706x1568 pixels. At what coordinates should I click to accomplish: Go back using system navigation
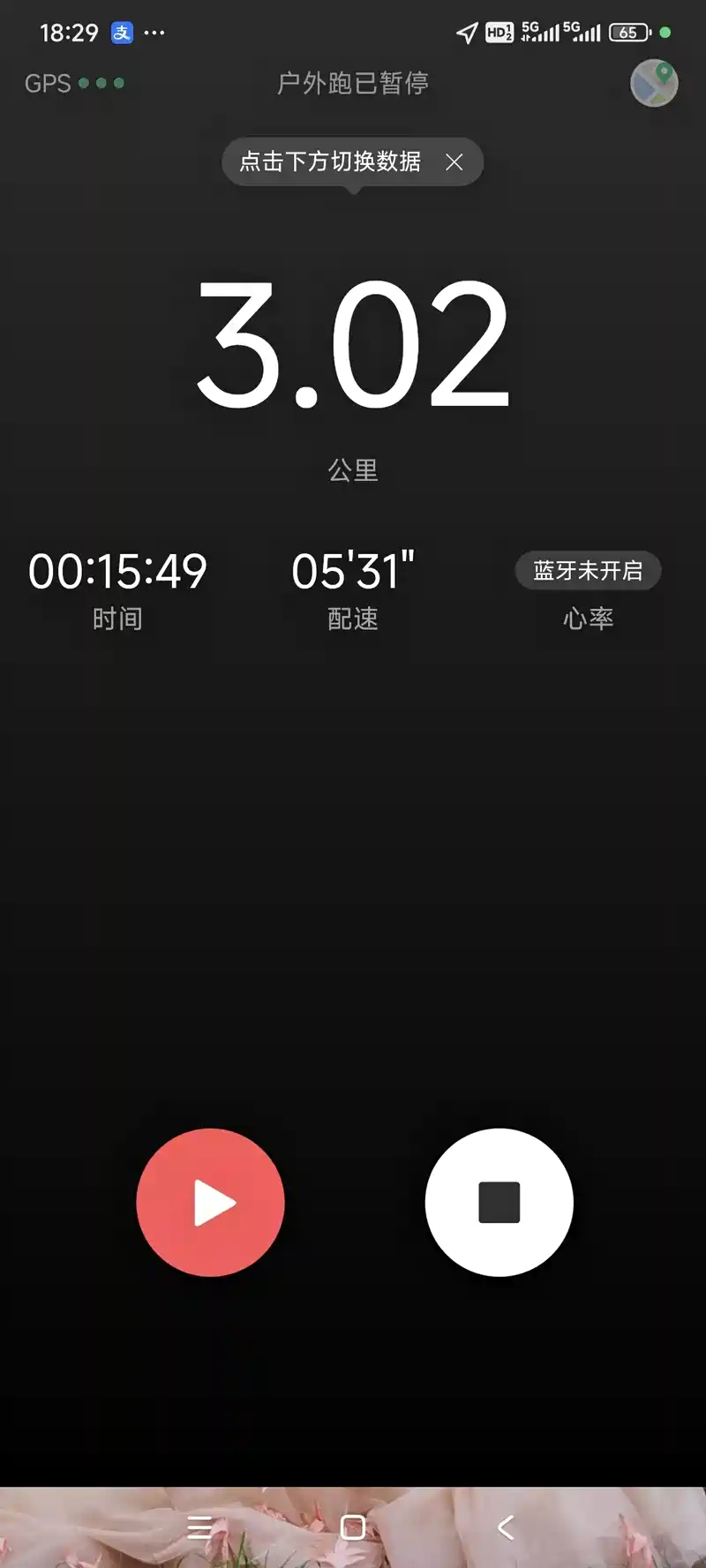coord(506,1527)
